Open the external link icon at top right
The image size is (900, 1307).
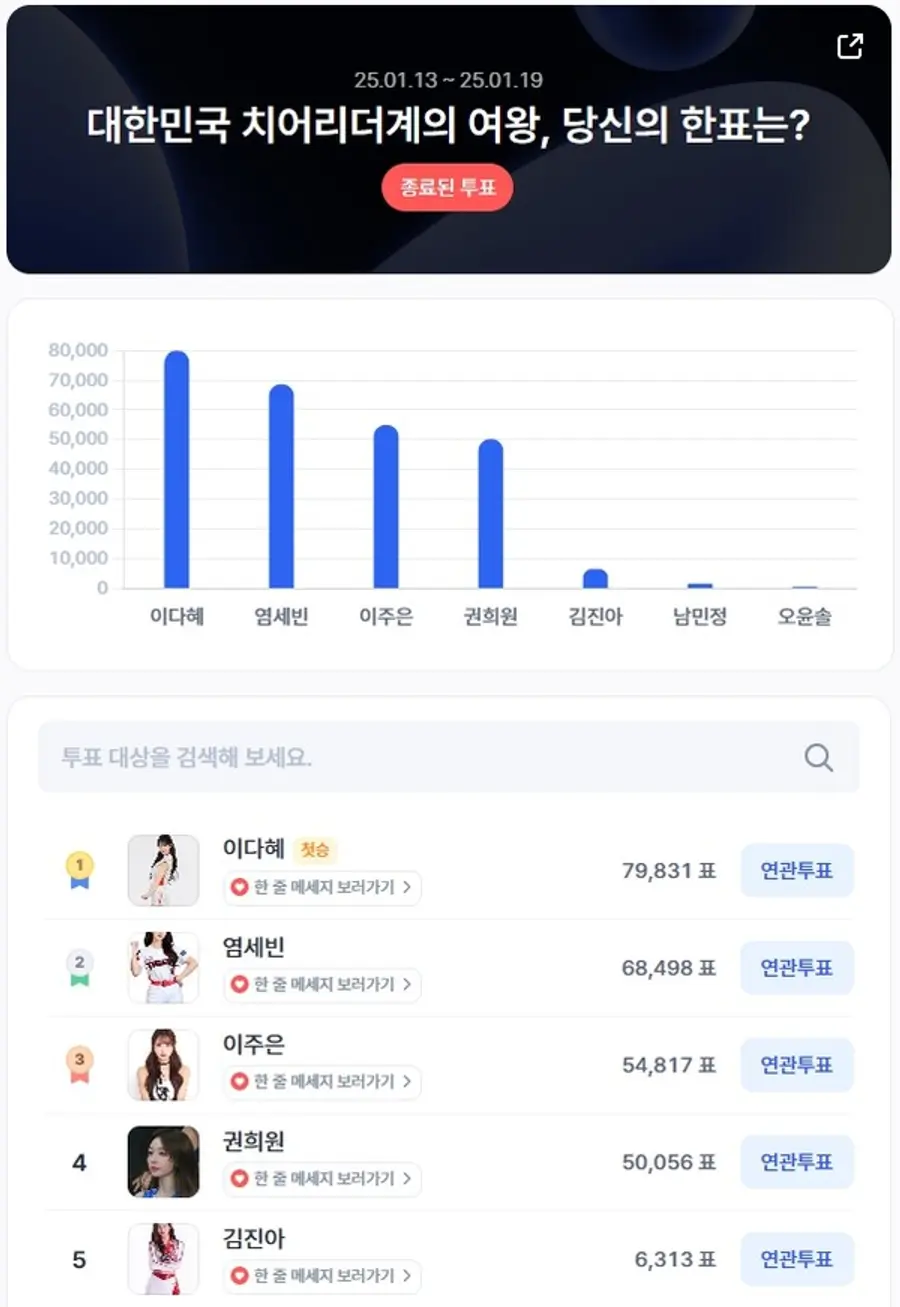pyautogui.click(x=851, y=45)
